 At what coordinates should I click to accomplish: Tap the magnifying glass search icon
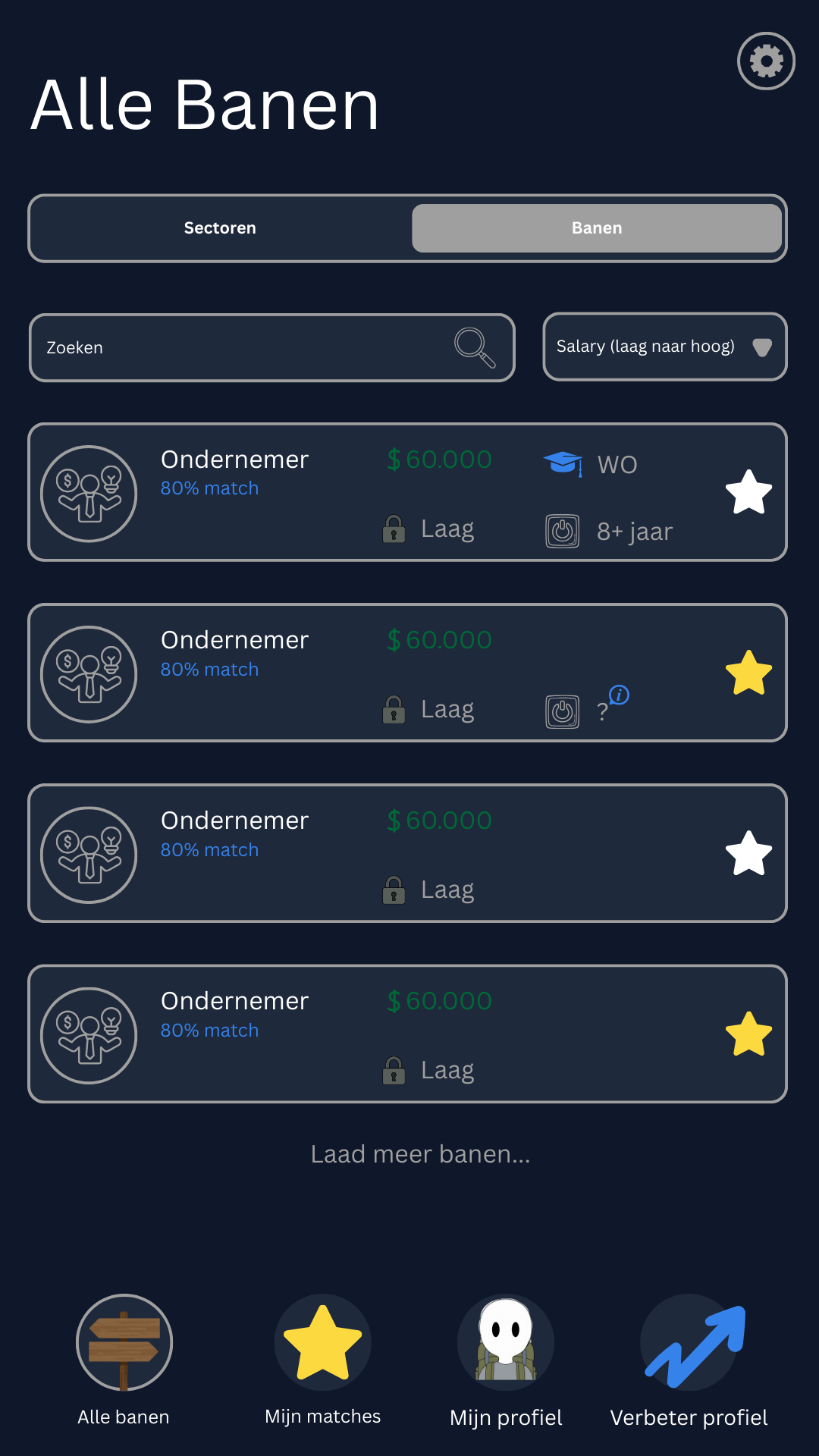tap(475, 347)
